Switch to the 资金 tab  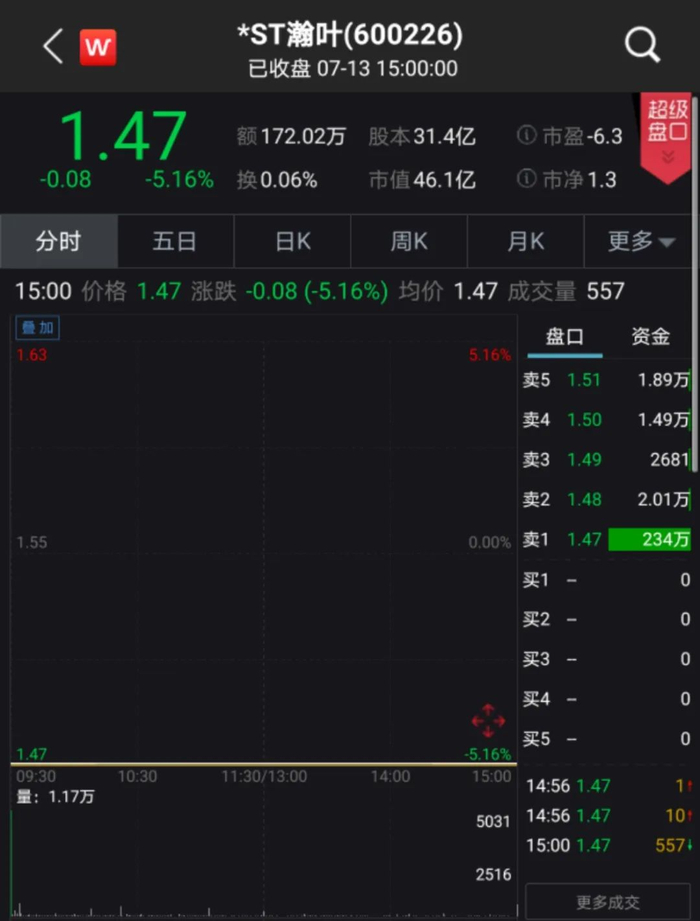pyautogui.click(x=650, y=337)
